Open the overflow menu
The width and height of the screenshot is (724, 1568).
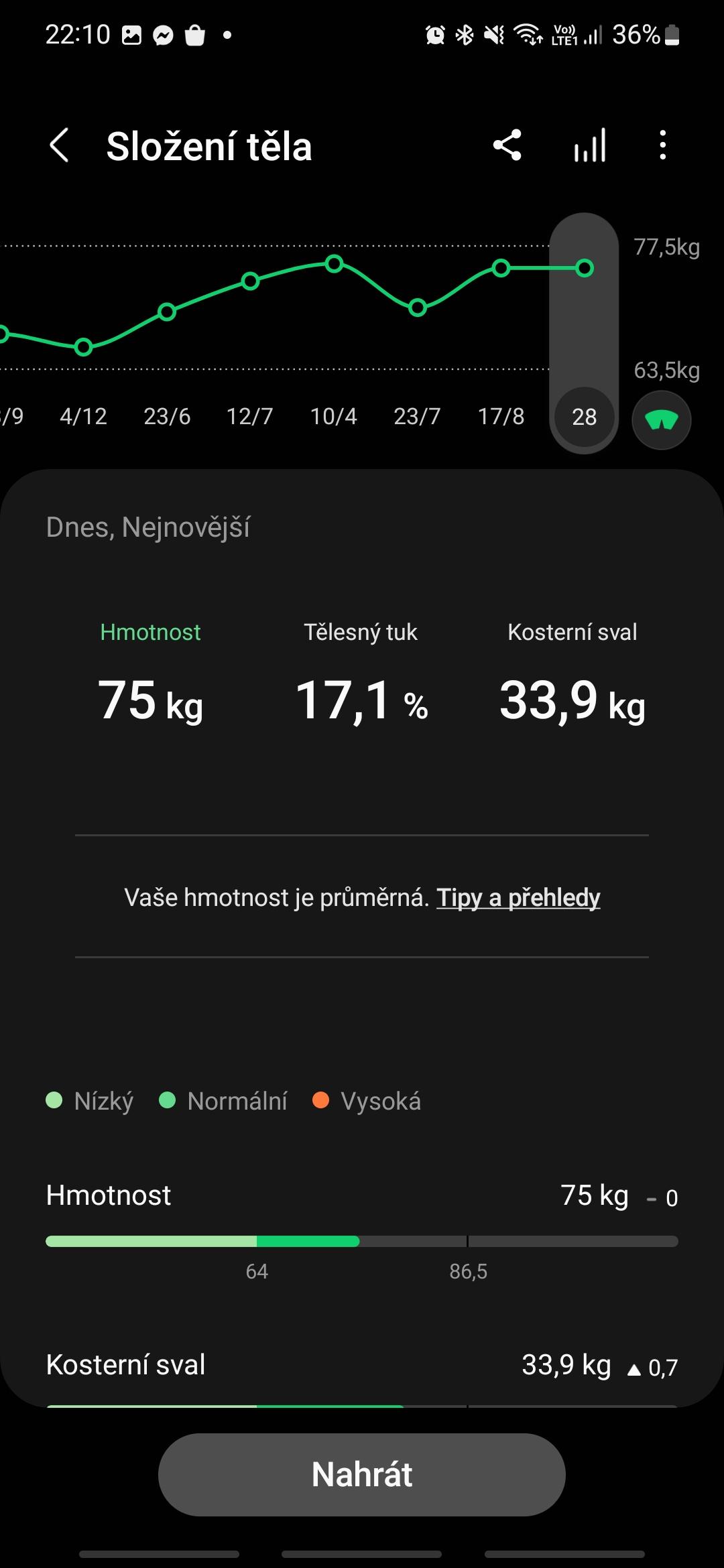(663, 145)
